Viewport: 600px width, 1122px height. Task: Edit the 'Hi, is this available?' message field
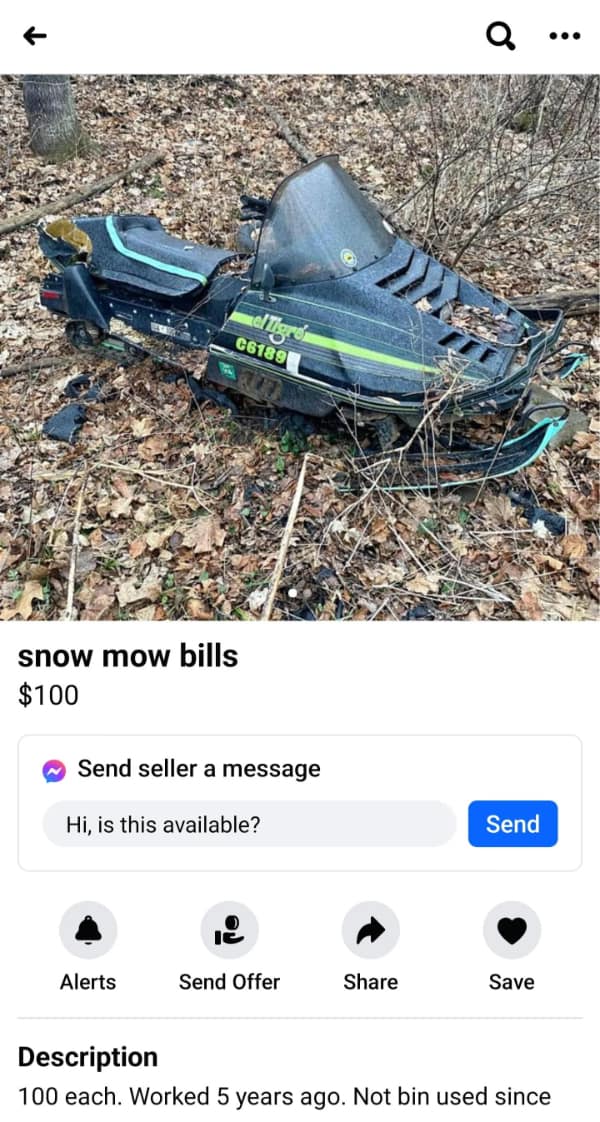pyautogui.click(x=249, y=824)
